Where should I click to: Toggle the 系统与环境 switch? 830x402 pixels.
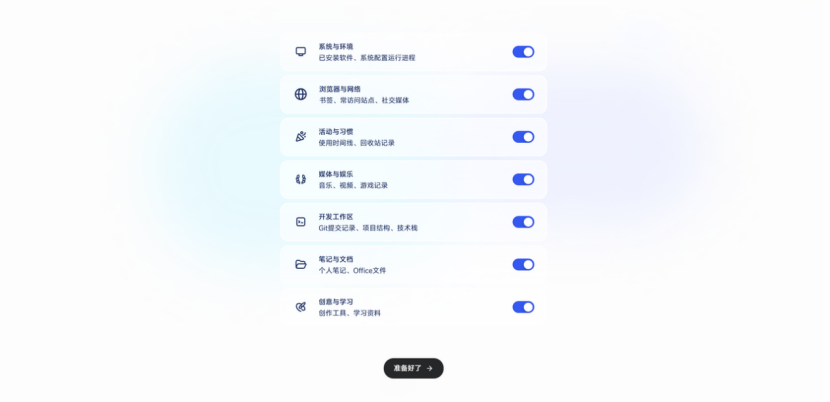523,52
